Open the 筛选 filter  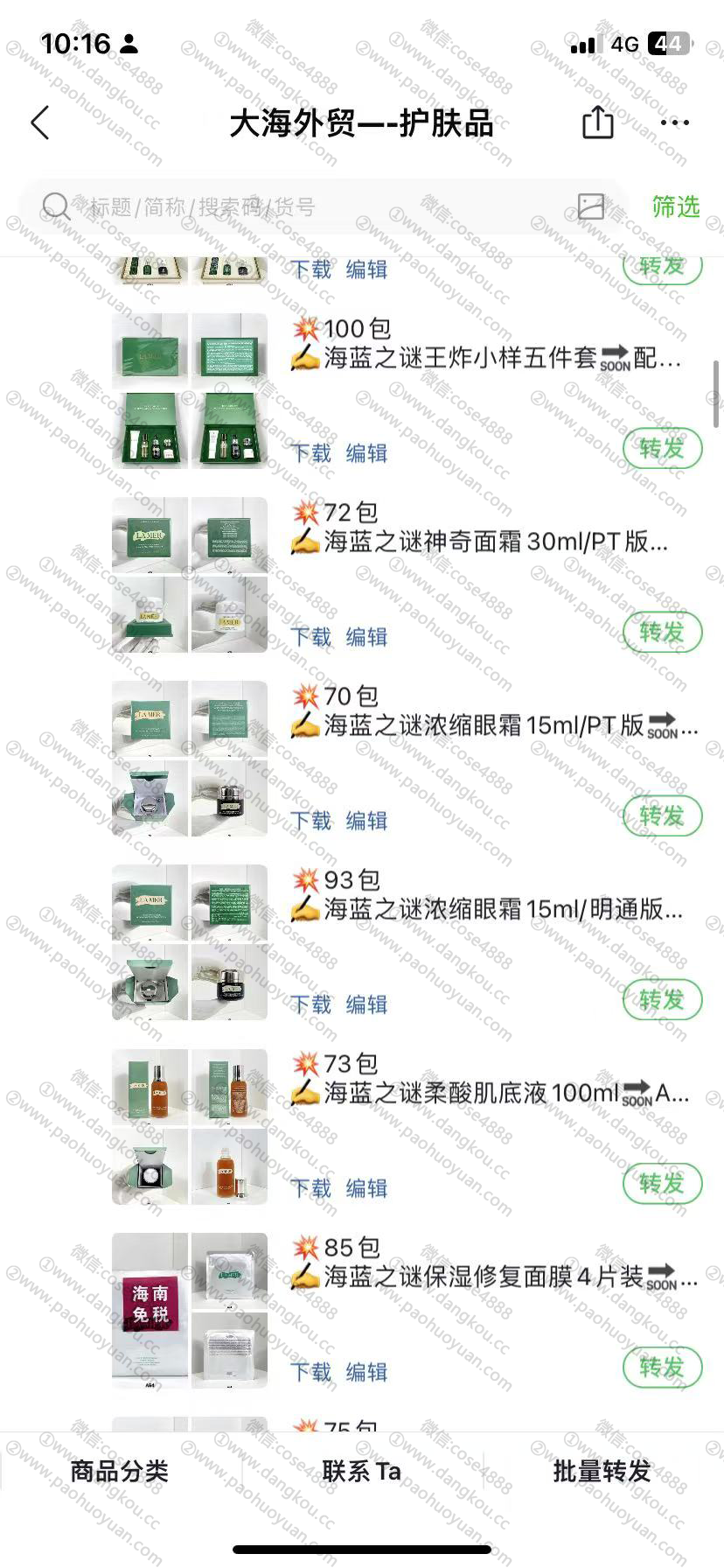(675, 206)
